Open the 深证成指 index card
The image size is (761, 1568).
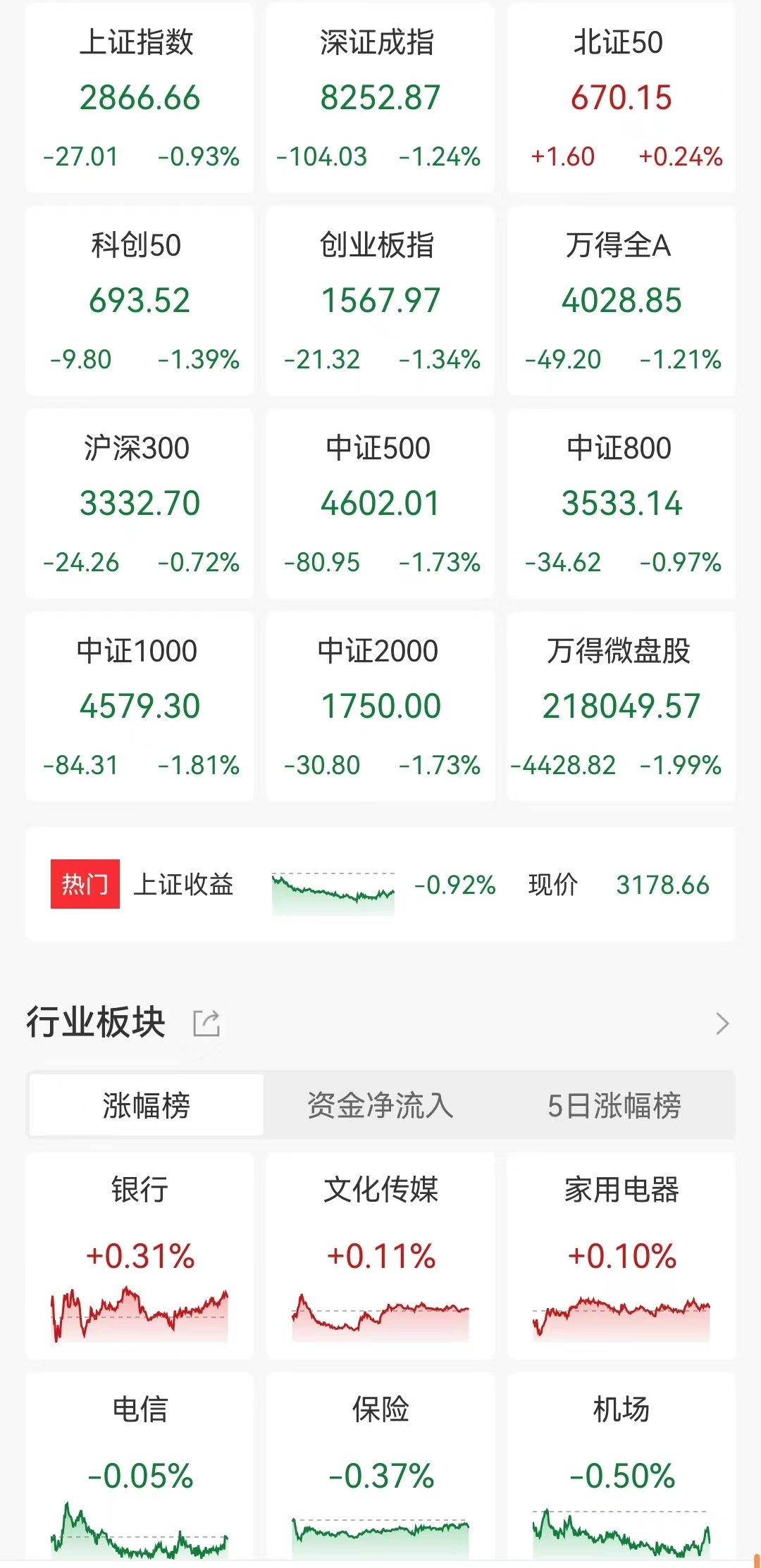(x=380, y=99)
